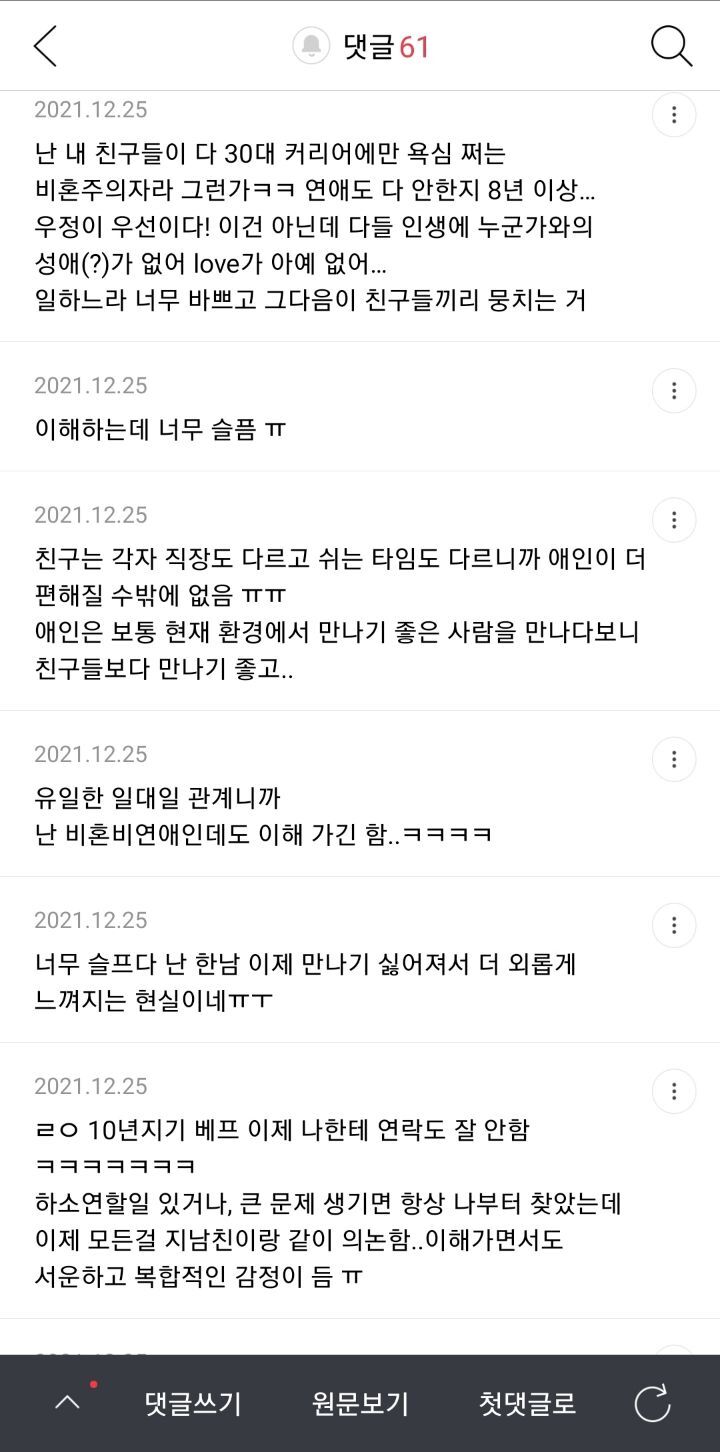This screenshot has width=720, height=1452.
Task: Collapse the comment input bar with the up chevron
Action: coord(68,1403)
